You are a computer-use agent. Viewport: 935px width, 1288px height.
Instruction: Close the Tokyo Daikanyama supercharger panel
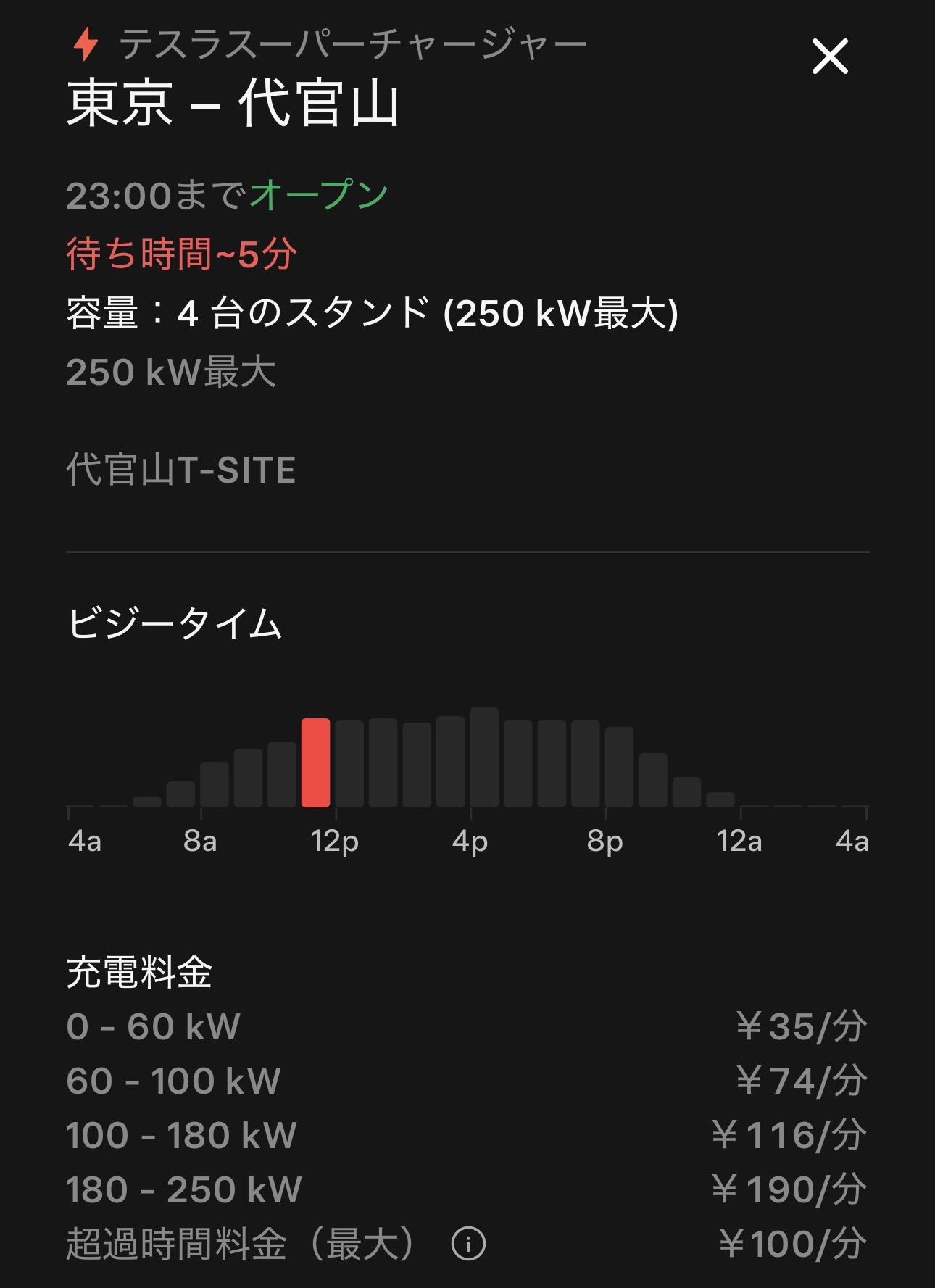pos(830,57)
